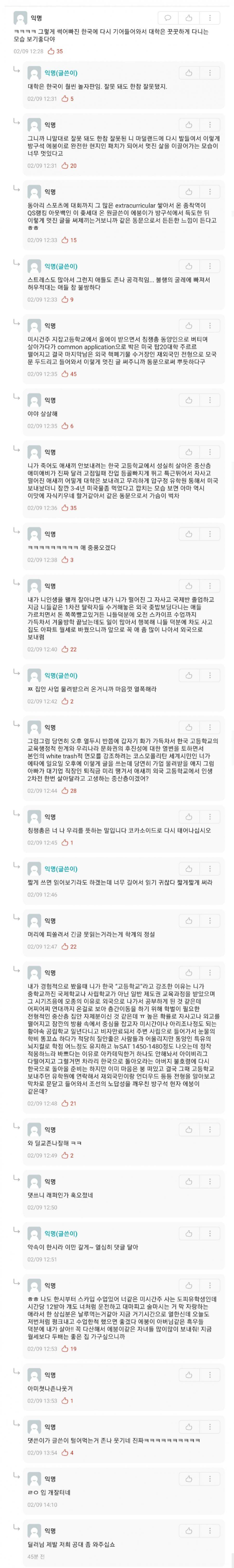Like the reply '아미첫나존나웃겨'
Viewport: 234px width, 1568px height.
pyautogui.click(x=189, y=1375)
